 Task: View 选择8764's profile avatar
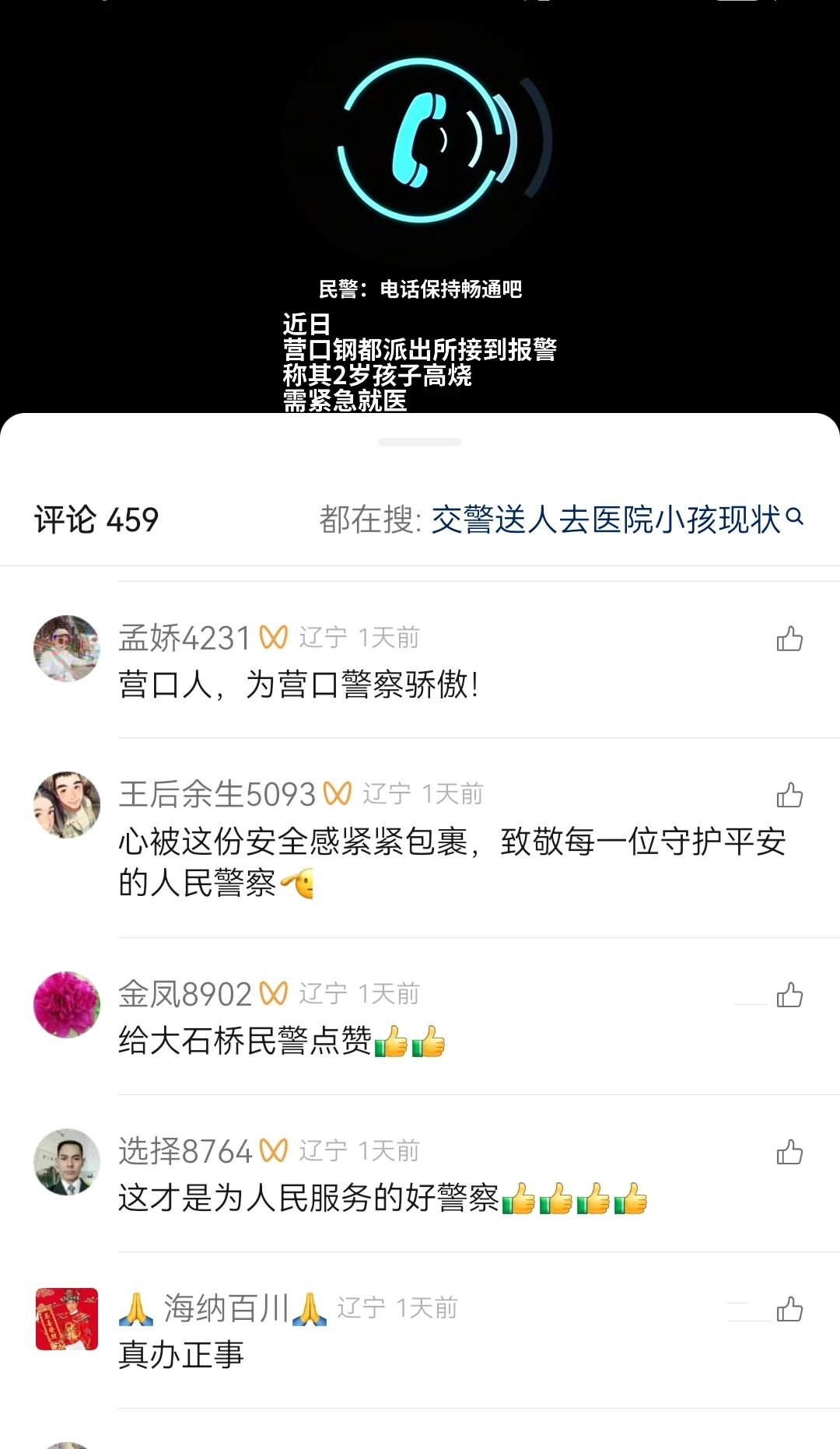pos(67,1161)
